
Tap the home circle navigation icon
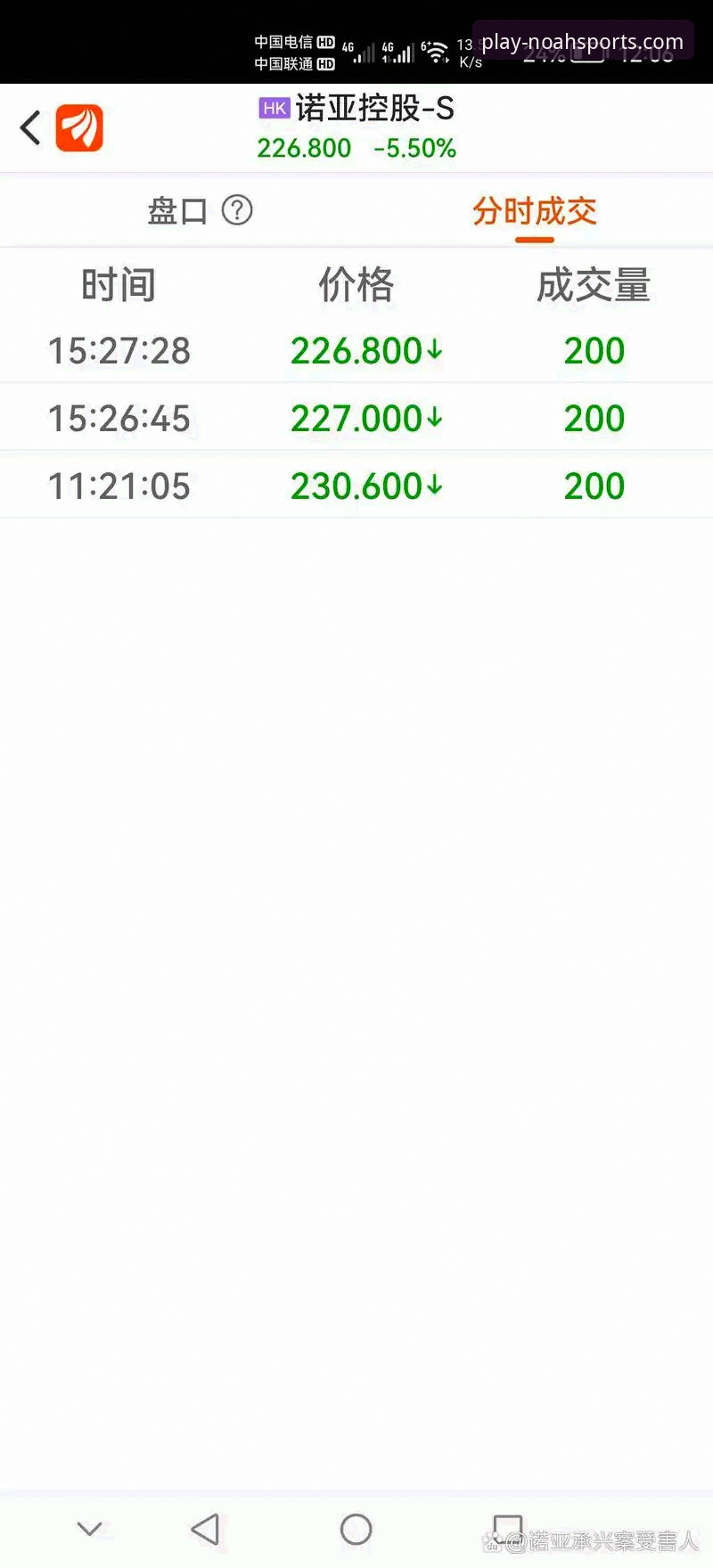click(x=356, y=1527)
